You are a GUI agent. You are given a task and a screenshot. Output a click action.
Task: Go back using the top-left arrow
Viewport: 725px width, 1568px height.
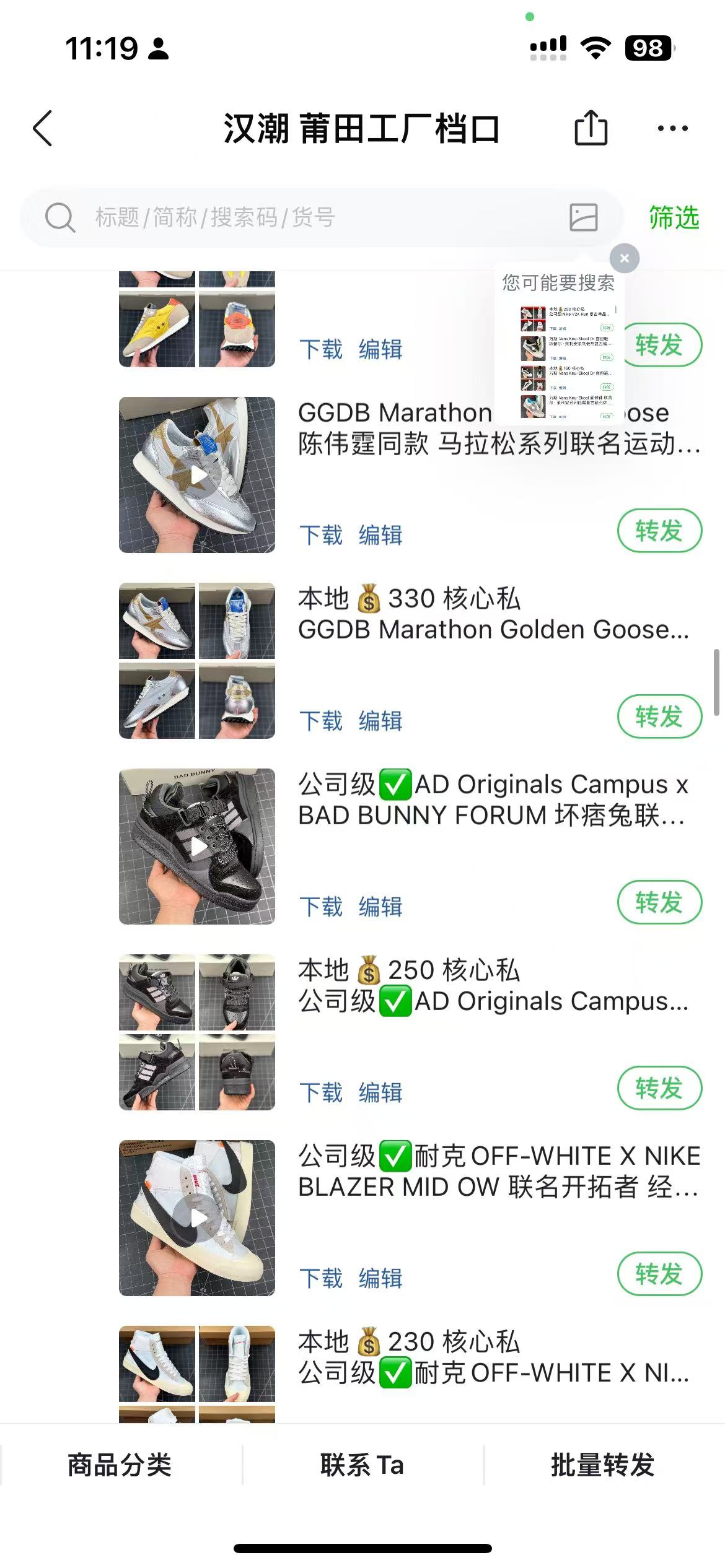(42, 129)
